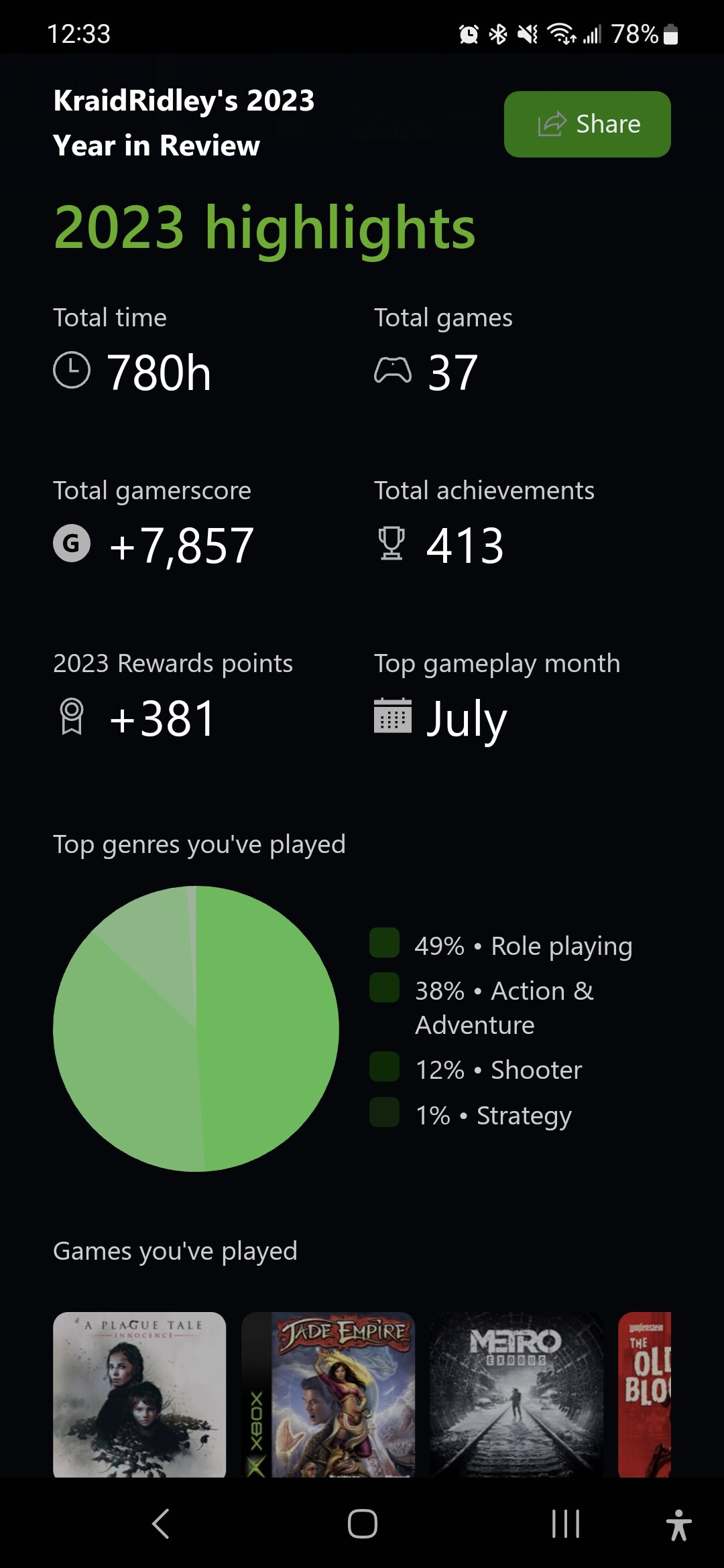The height and width of the screenshot is (1568, 724).
Task: Open A Plague Tale Innocence game tile
Action: [139, 1394]
